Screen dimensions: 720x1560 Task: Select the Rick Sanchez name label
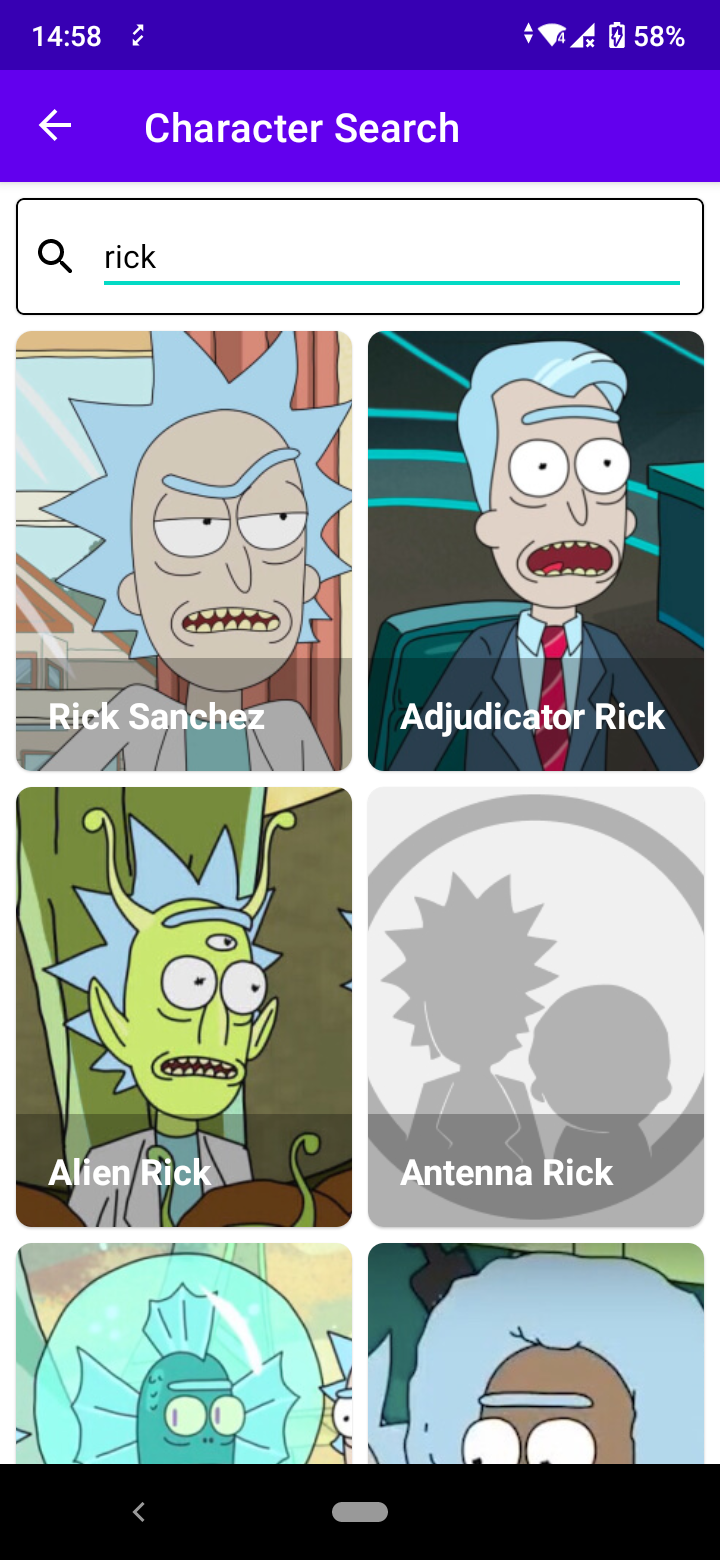(x=156, y=716)
